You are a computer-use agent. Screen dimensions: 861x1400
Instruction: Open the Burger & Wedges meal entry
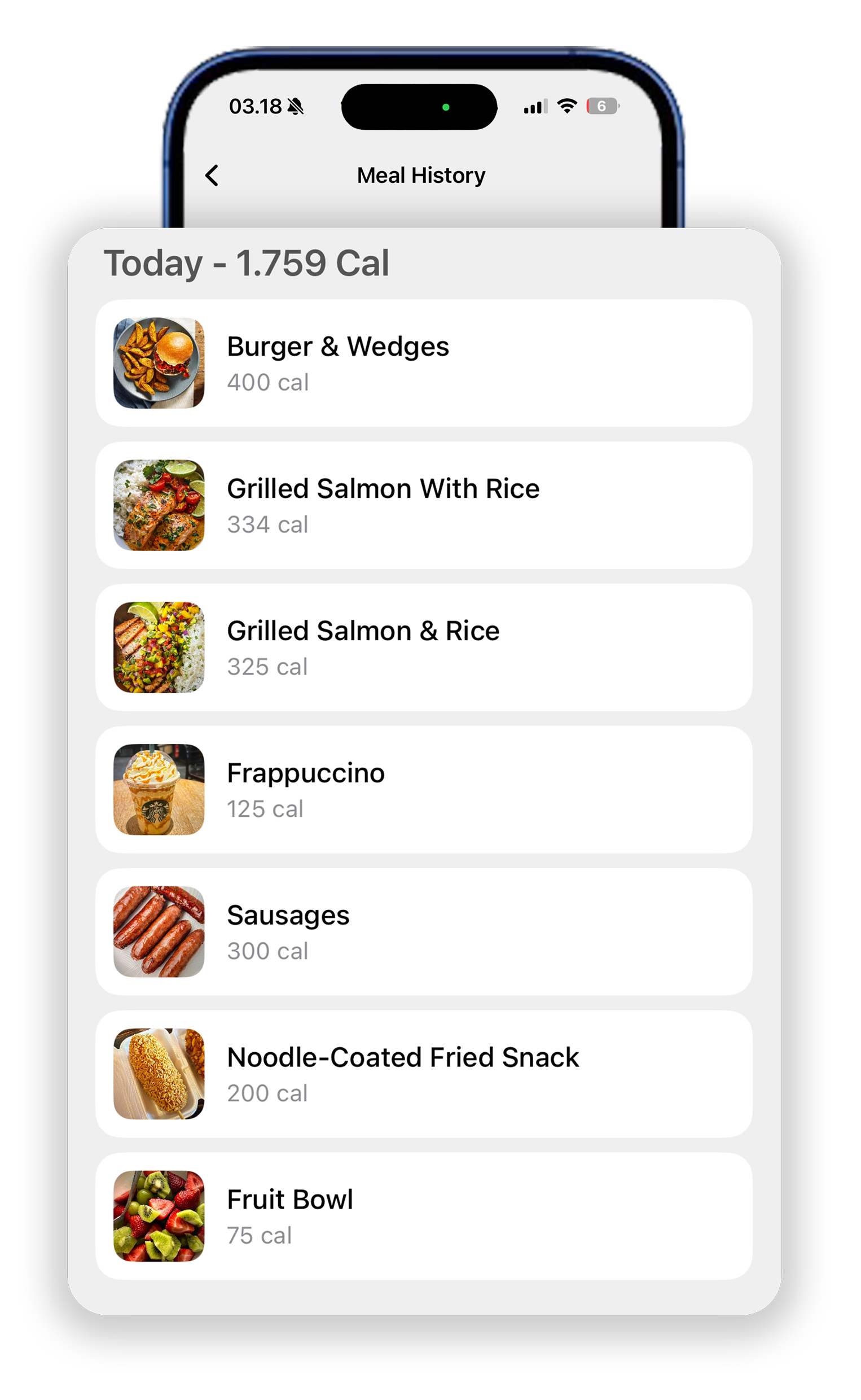point(159,362)
